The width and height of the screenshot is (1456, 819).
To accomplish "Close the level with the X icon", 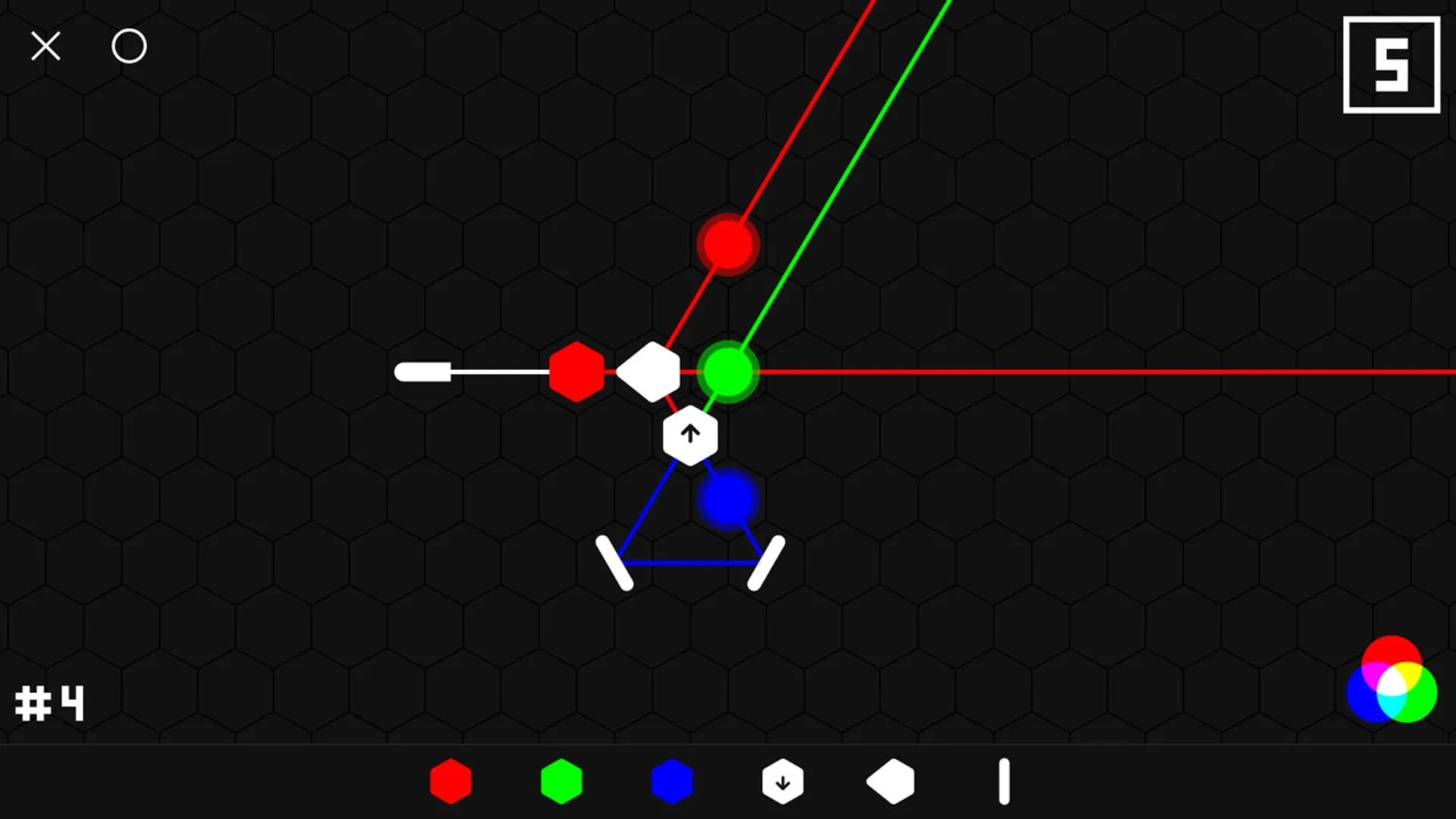I will (45, 47).
